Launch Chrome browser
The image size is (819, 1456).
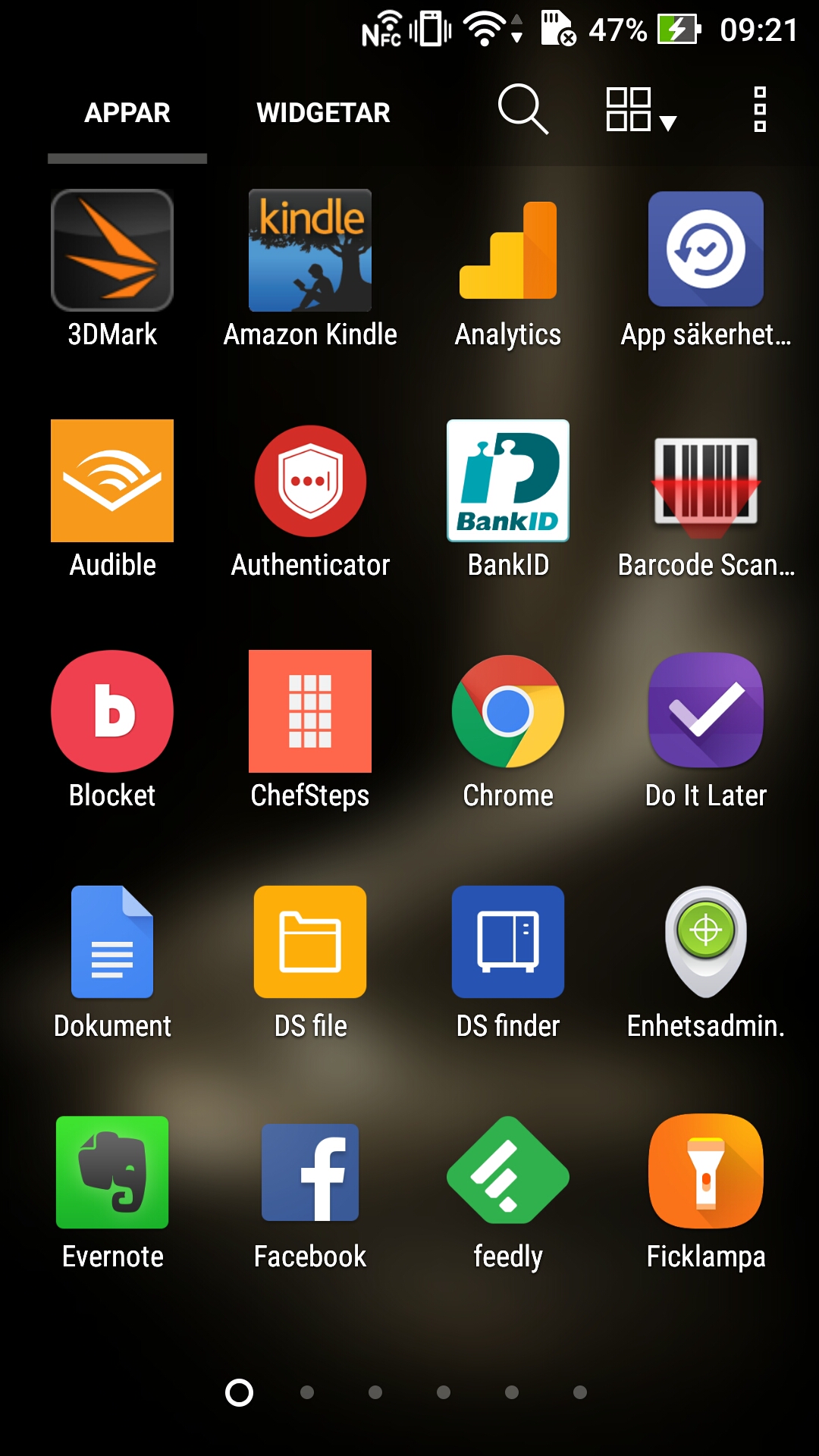508,711
